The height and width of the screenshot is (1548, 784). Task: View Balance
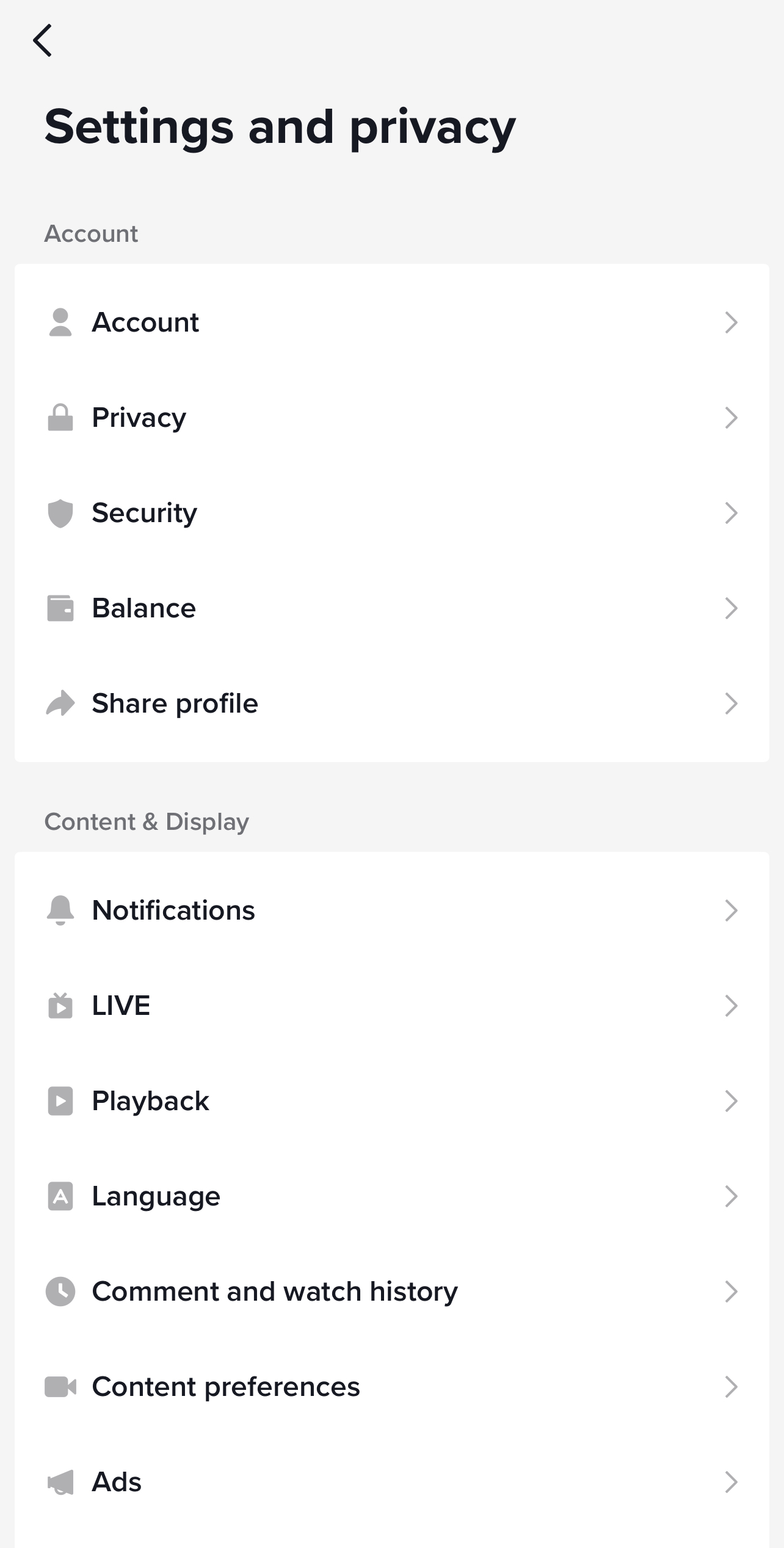tap(392, 608)
